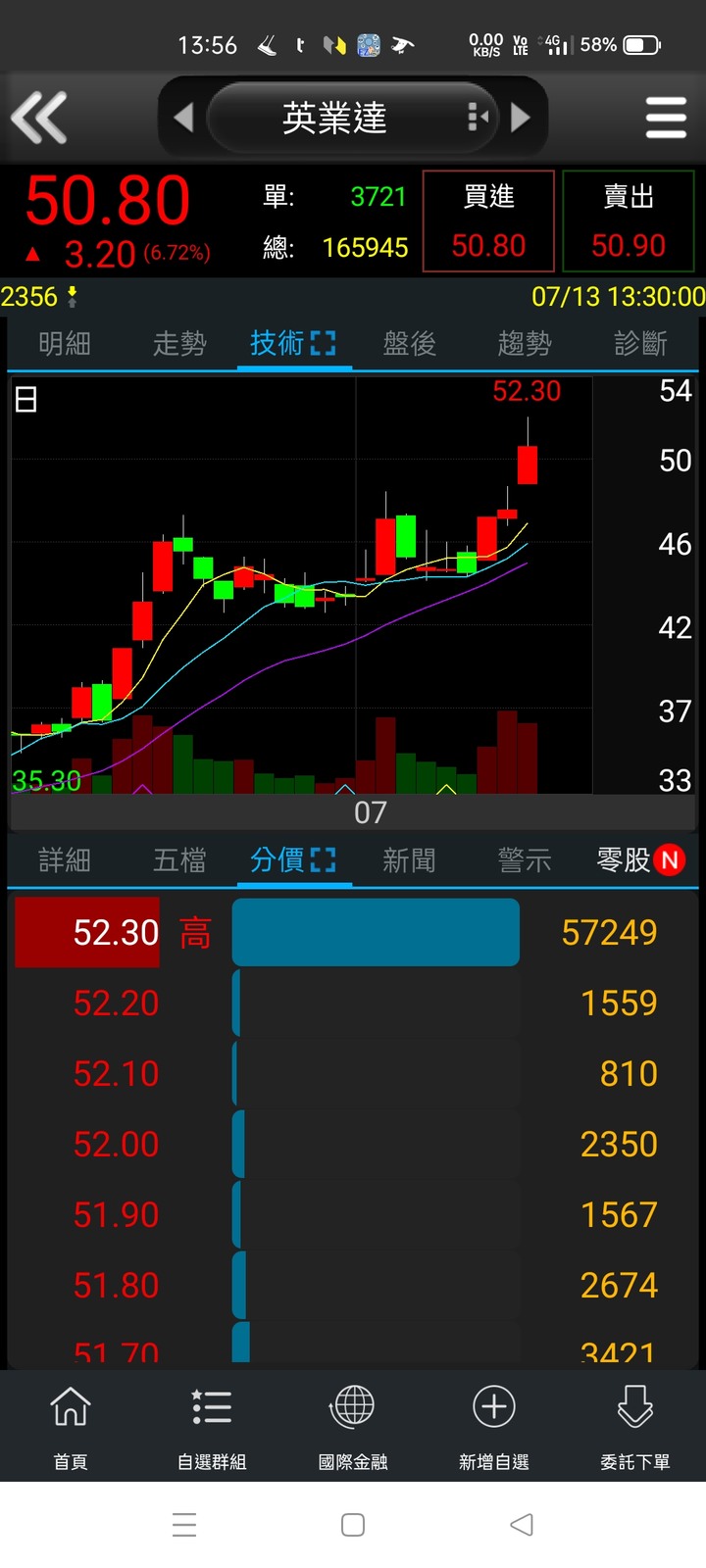The height and width of the screenshot is (1568, 706).
Task: Open the 盤後 tab
Action: click(x=409, y=344)
